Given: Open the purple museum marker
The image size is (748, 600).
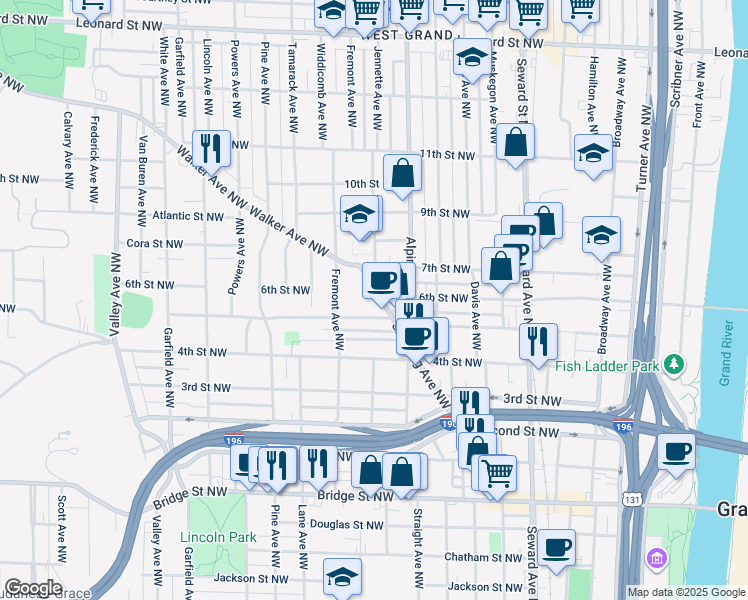Looking at the screenshot, I should click(657, 557).
